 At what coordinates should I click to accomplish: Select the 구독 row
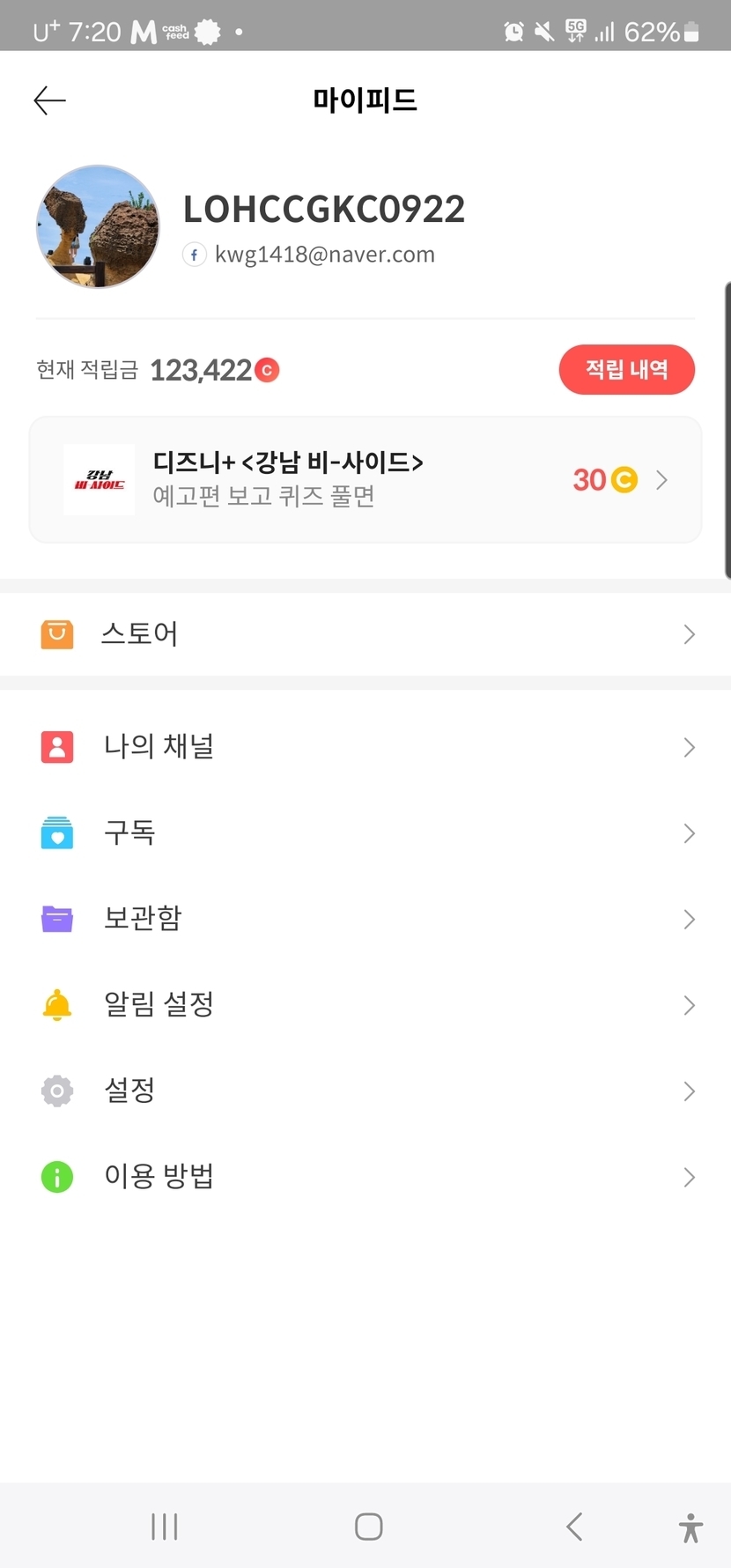click(x=365, y=832)
